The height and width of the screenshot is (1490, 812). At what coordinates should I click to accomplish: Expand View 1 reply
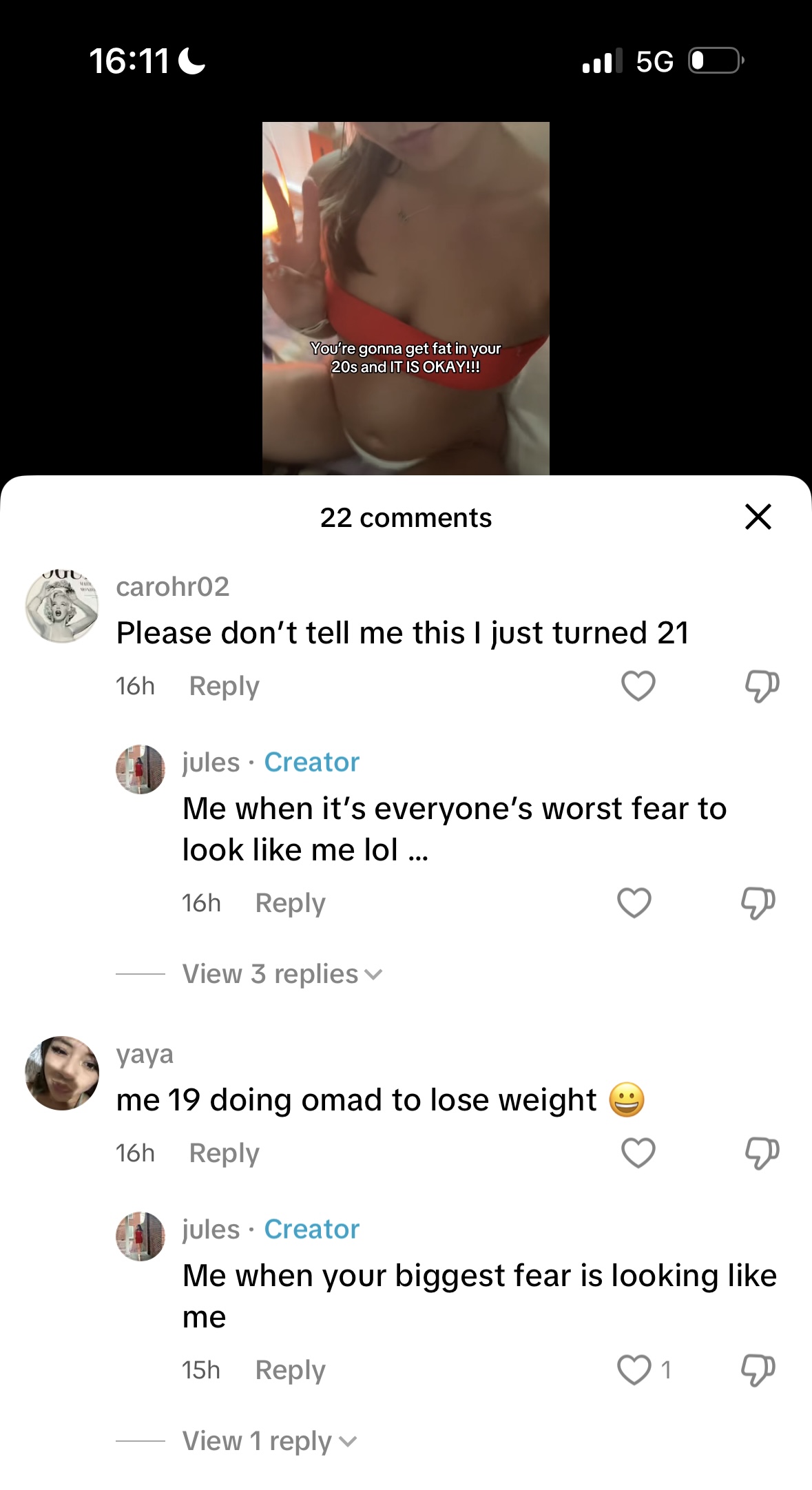269,1441
